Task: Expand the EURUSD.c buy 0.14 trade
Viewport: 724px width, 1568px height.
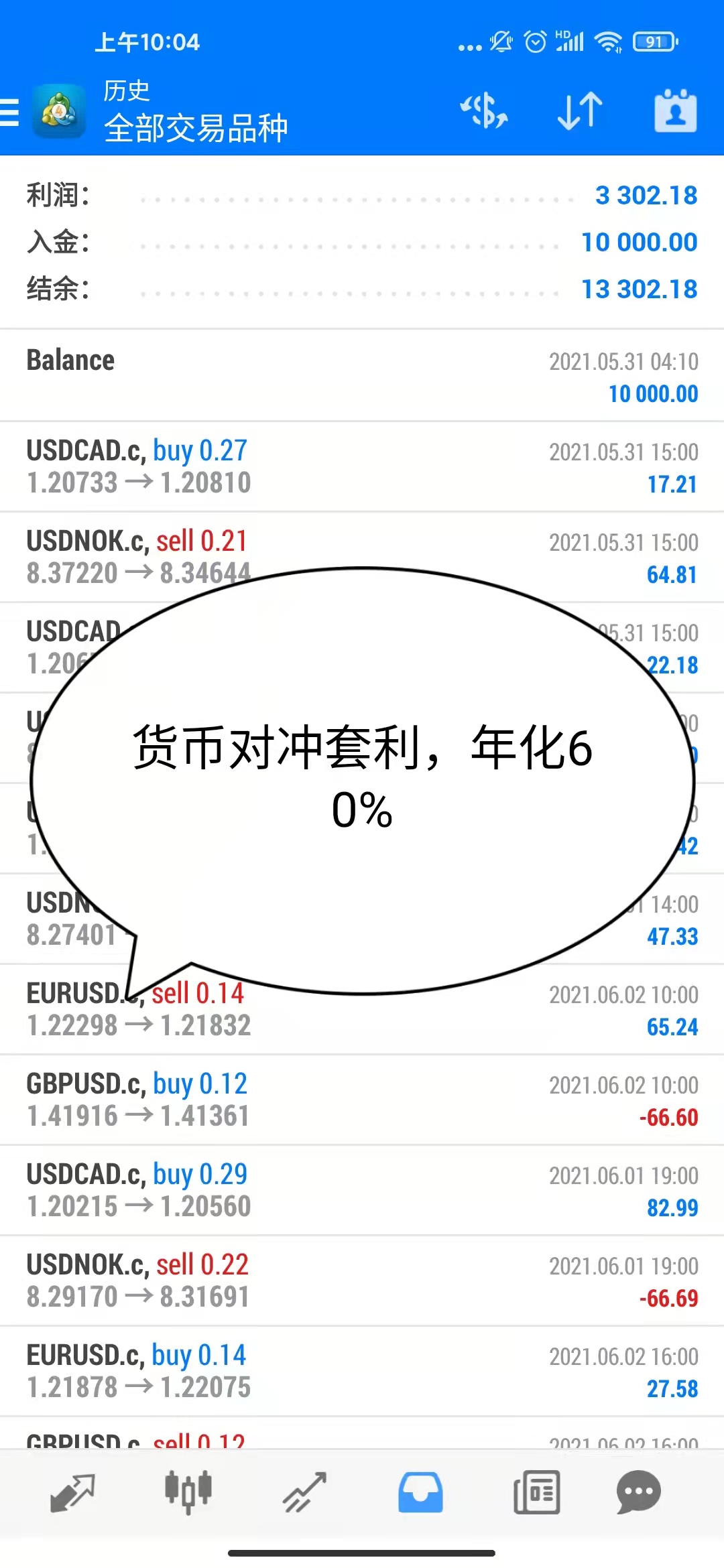Action: pos(362,1372)
